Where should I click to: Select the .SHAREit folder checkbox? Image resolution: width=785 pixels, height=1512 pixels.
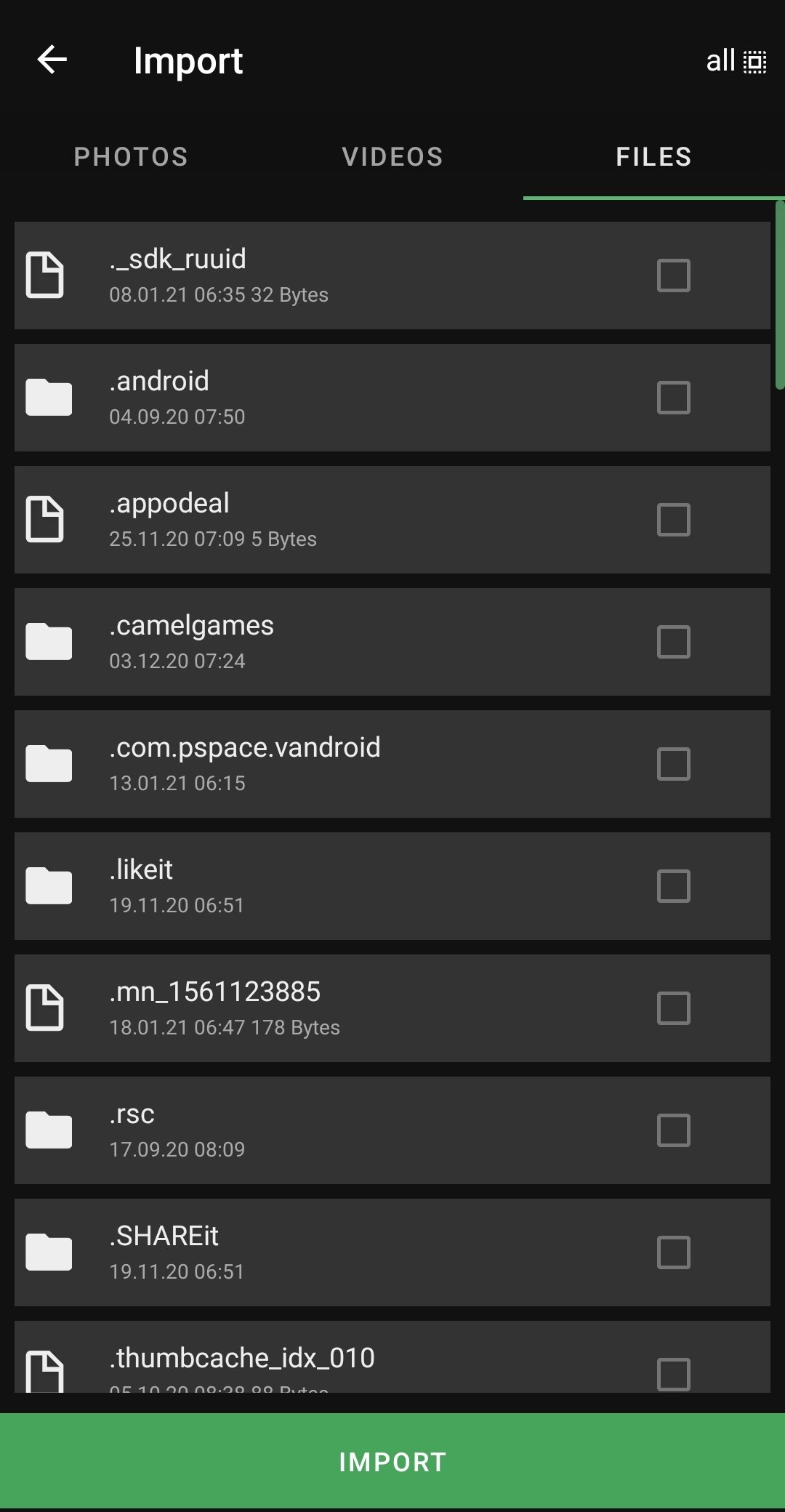[674, 1252]
